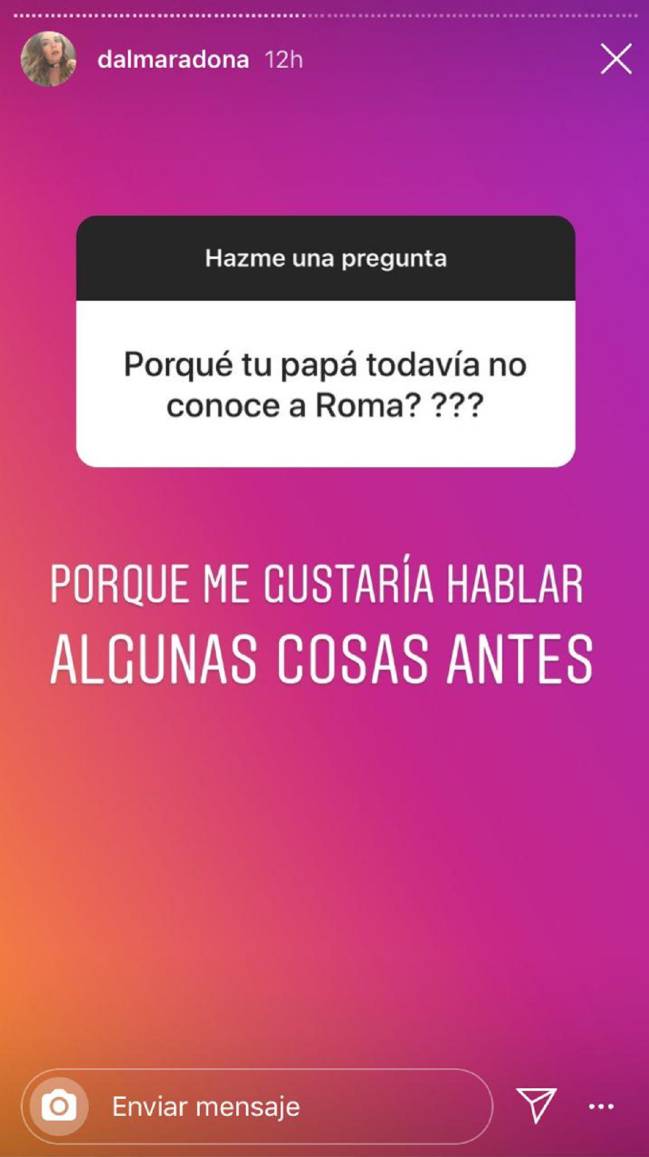Share this story via paper plane icon
Image resolution: width=649 pixels, height=1157 pixels.
pos(537,1106)
